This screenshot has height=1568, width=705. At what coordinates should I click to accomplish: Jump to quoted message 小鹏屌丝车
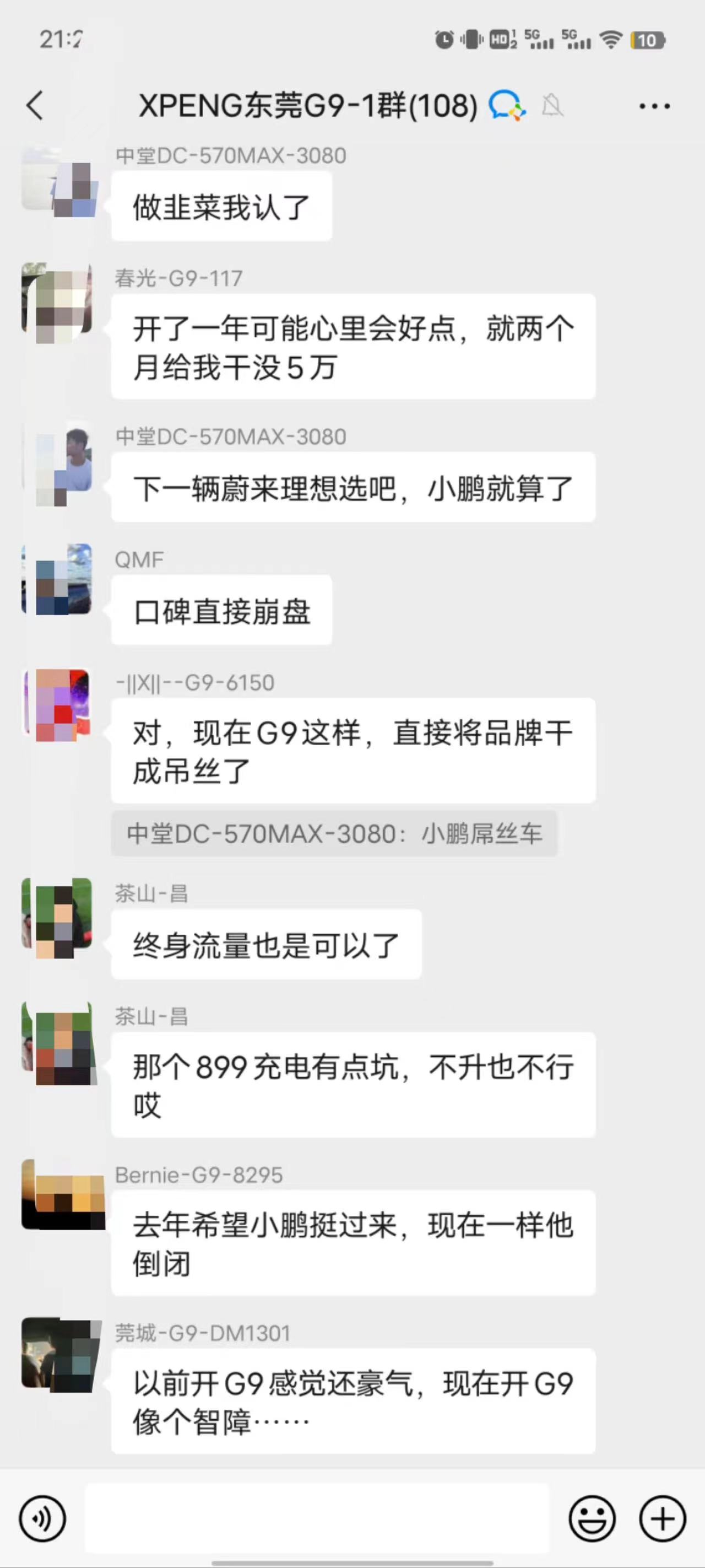point(334,833)
